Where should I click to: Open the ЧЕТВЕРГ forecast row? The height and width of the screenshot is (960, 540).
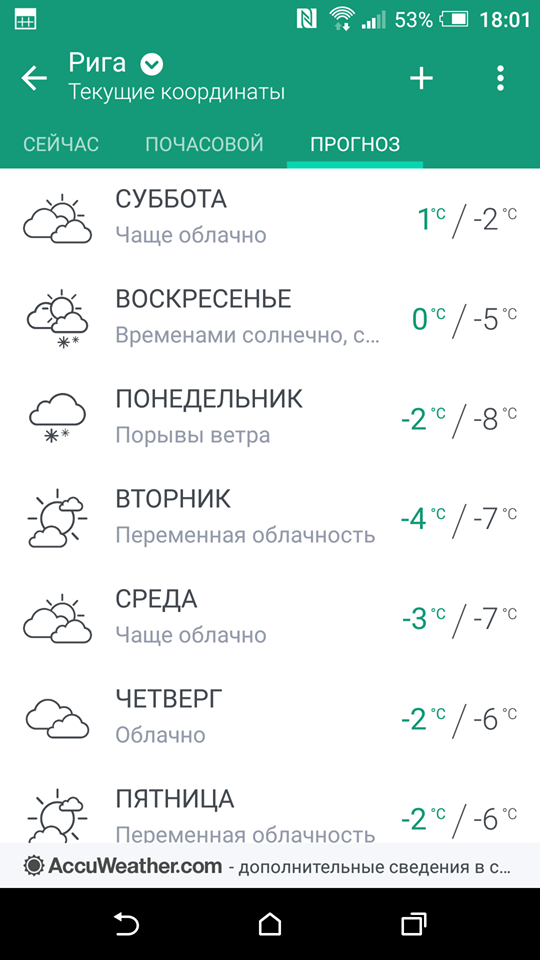[x=270, y=718]
